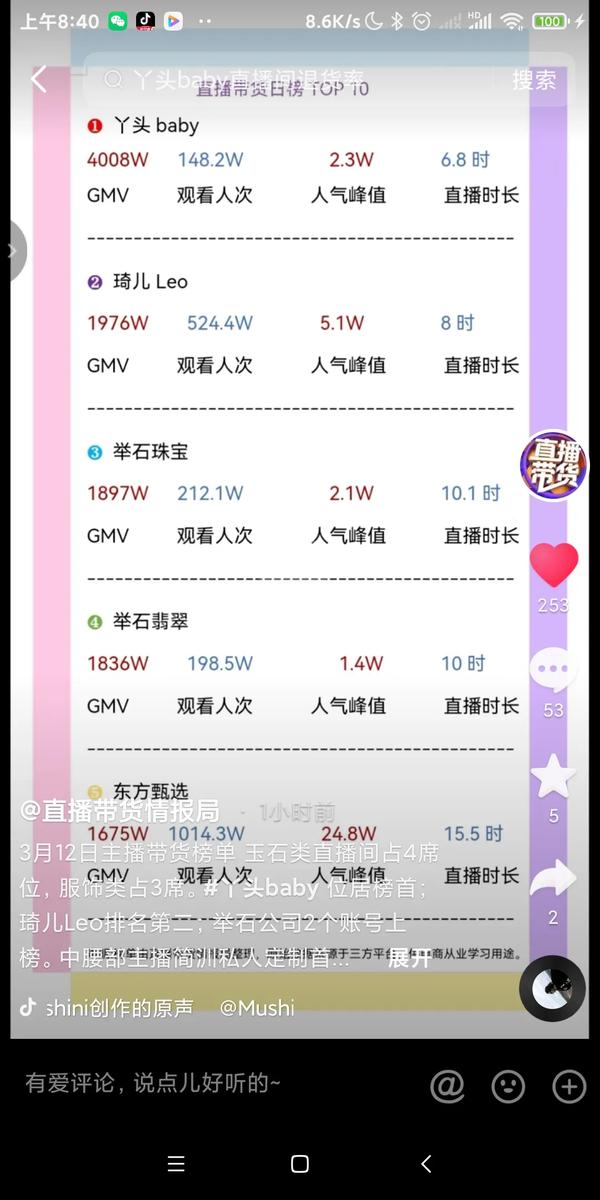Image resolution: width=600 pixels, height=1200 pixels.
Task: Open @直播带货情报局 profile
Action: tap(120, 811)
